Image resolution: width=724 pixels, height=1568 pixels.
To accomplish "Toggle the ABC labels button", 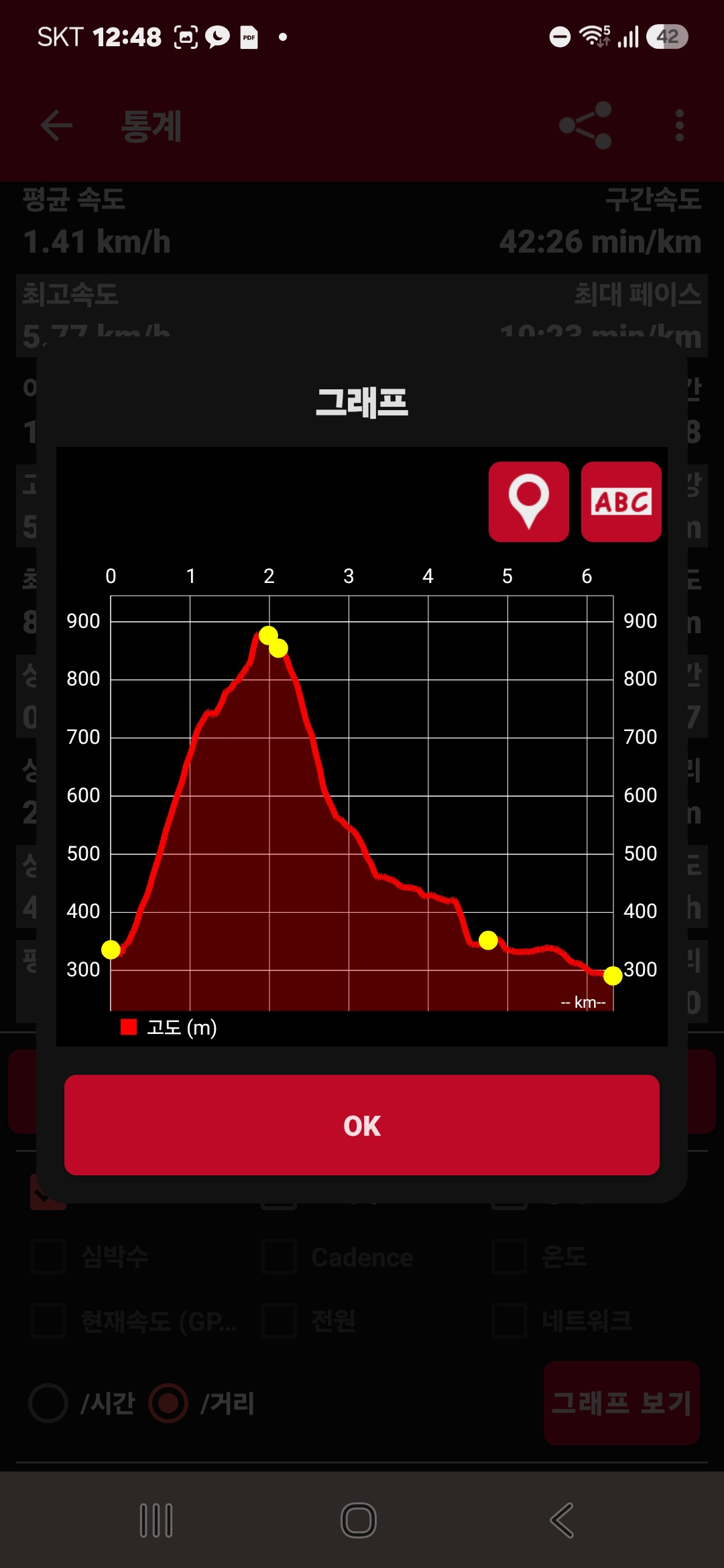I will (x=621, y=502).
